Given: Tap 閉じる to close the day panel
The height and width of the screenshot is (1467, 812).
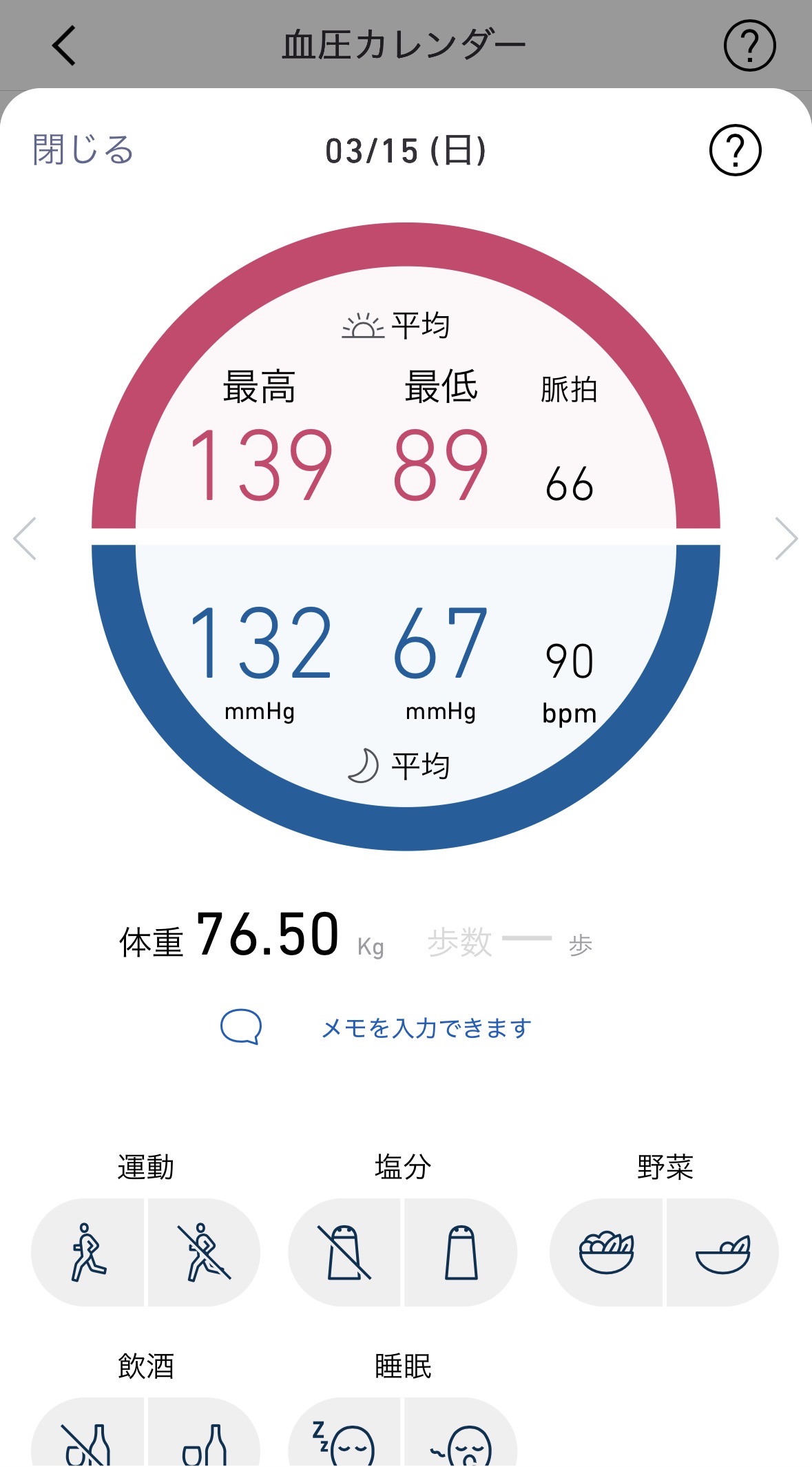Looking at the screenshot, I should [83, 150].
